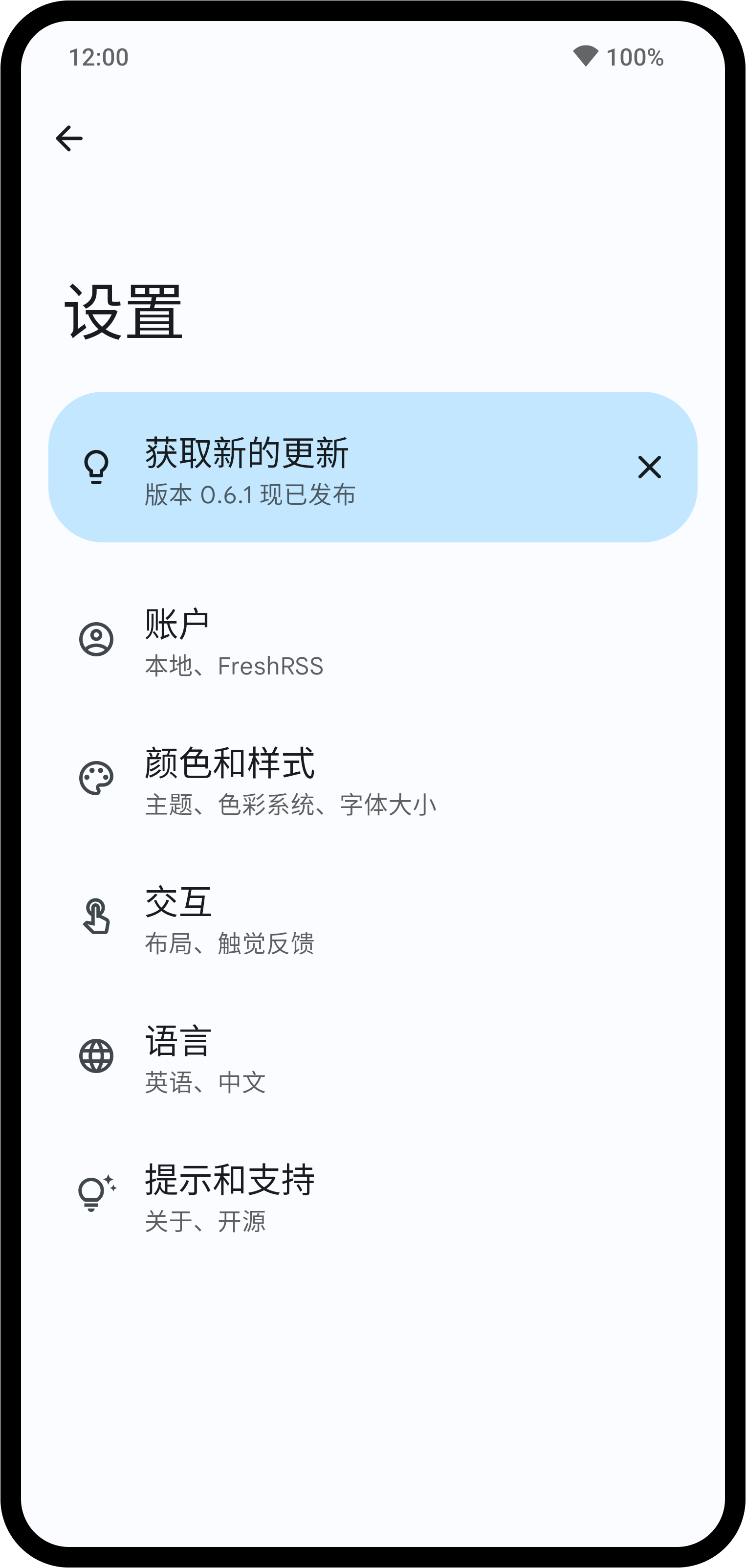This screenshot has width=746, height=1568.
Task: Open 交互 interaction settings
Action: click(x=373, y=918)
